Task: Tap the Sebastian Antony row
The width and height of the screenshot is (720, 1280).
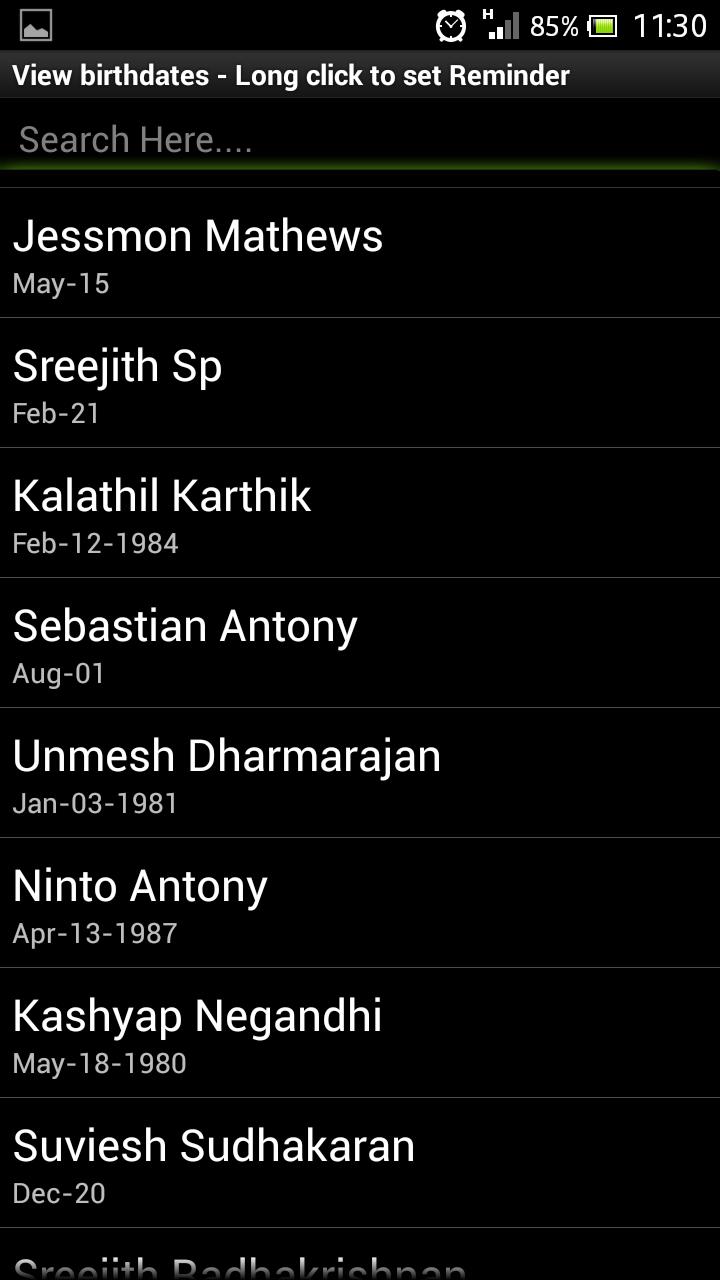Action: point(360,644)
